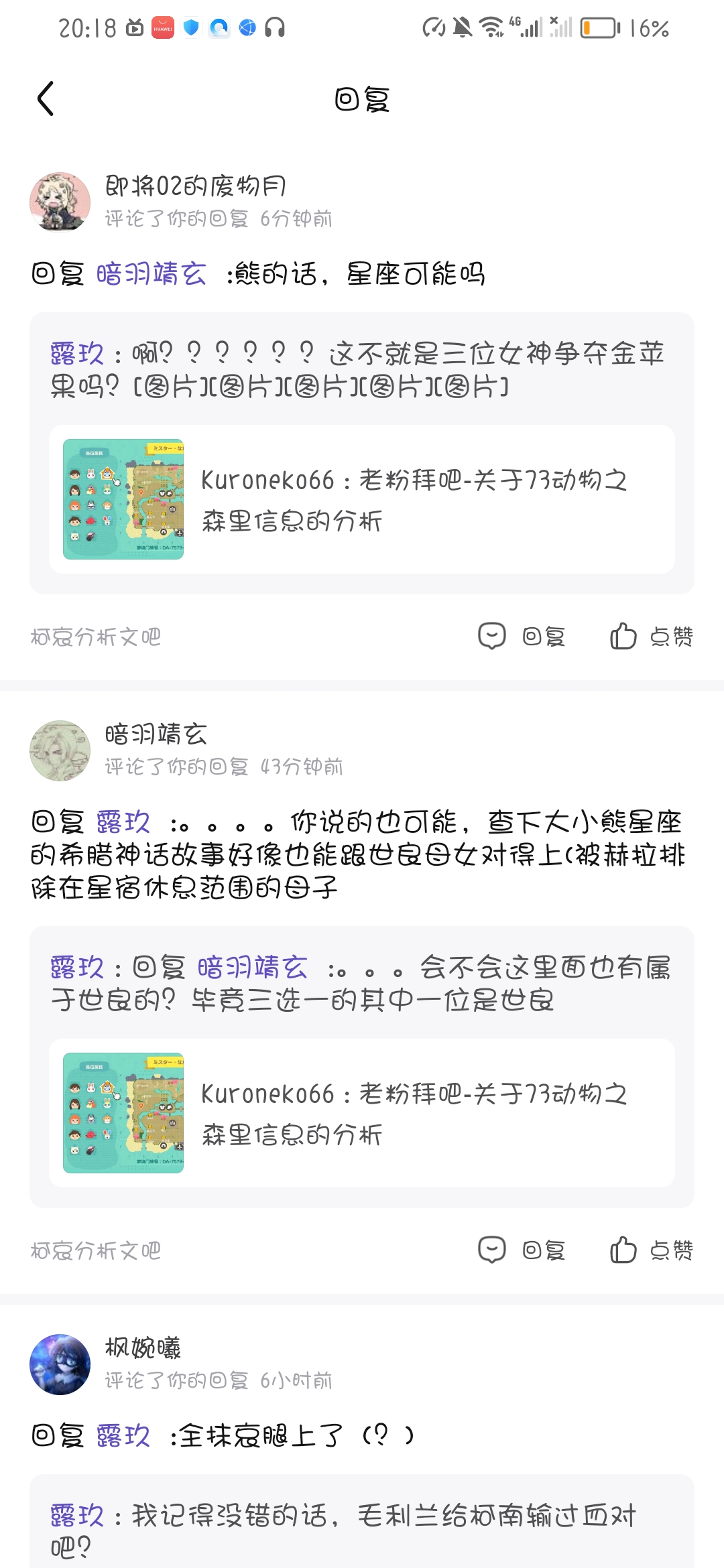Tap the 露玖 mention in 暗羽靖玄's reply
The image size is (724, 1568).
[x=123, y=822]
